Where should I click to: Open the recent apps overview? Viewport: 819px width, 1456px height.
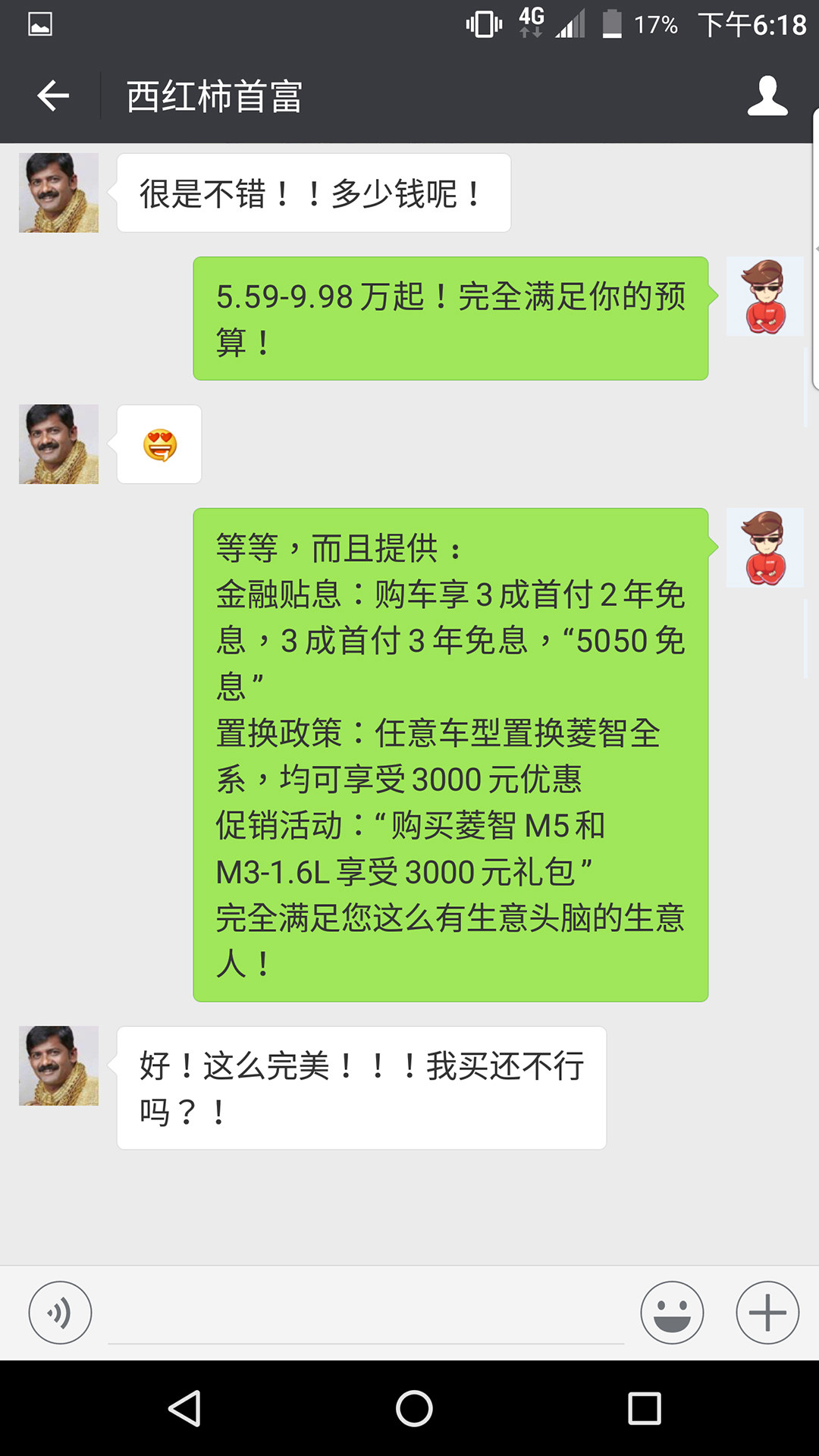(x=645, y=1409)
